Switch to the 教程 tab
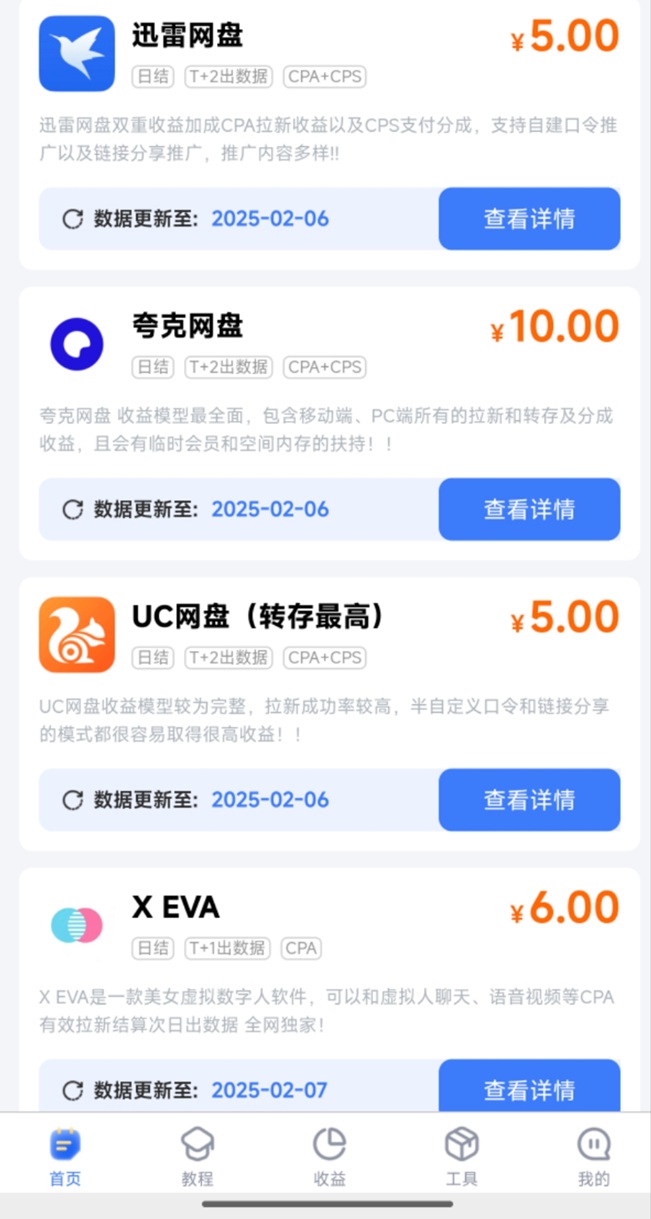The width and height of the screenshot is (651, 1219). (x=197, y=1156)
